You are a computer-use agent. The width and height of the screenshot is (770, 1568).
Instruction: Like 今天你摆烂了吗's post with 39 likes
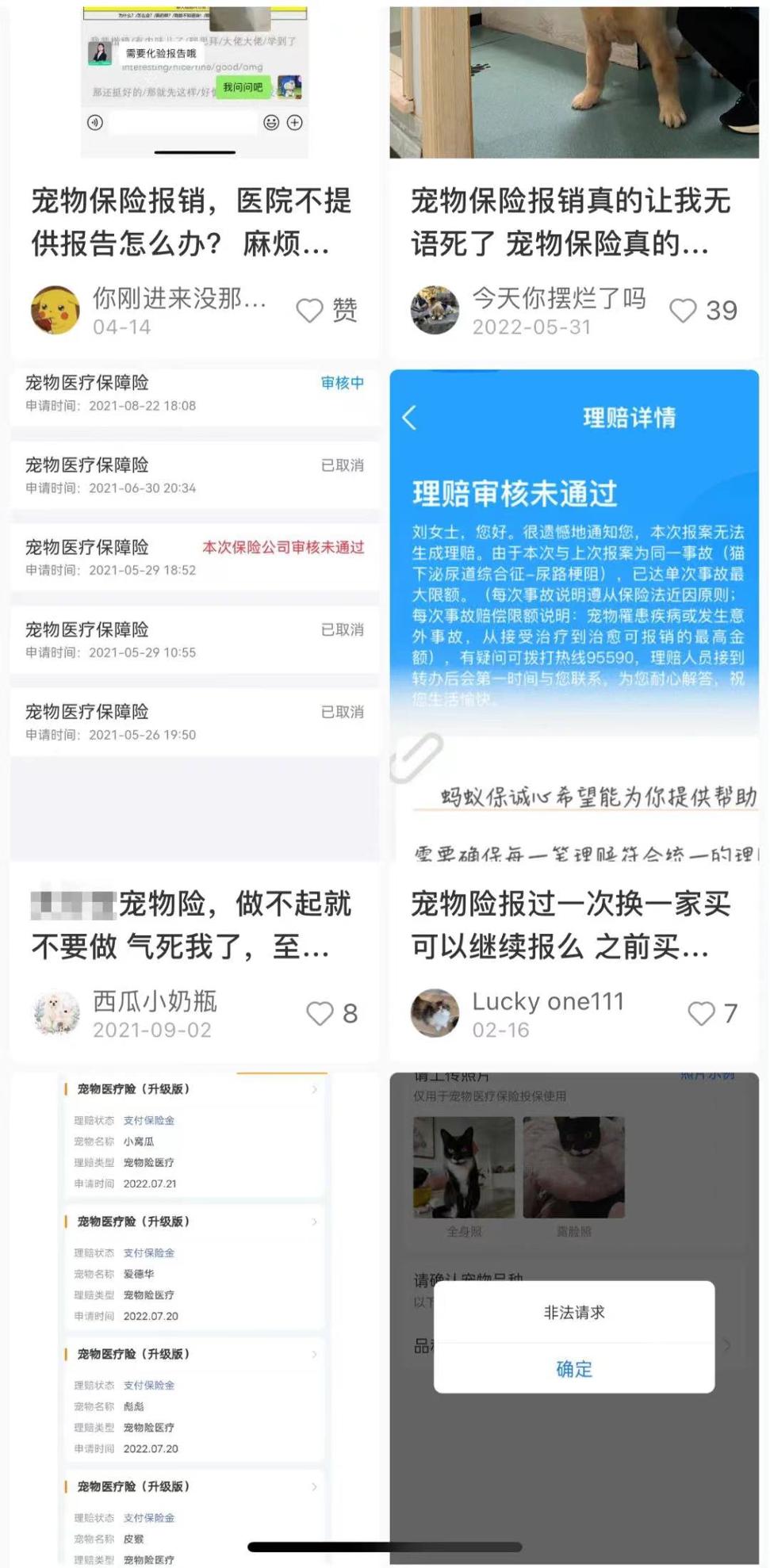click(683, 311)
